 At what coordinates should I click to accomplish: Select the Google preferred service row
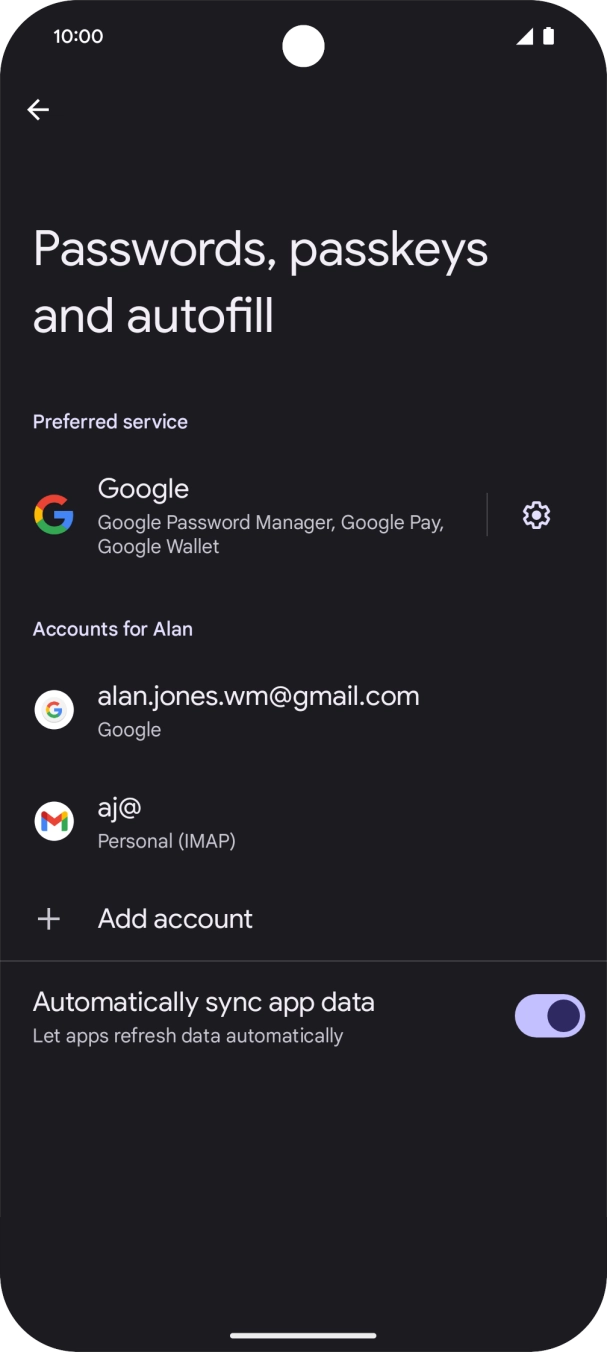tap(250, 515)
